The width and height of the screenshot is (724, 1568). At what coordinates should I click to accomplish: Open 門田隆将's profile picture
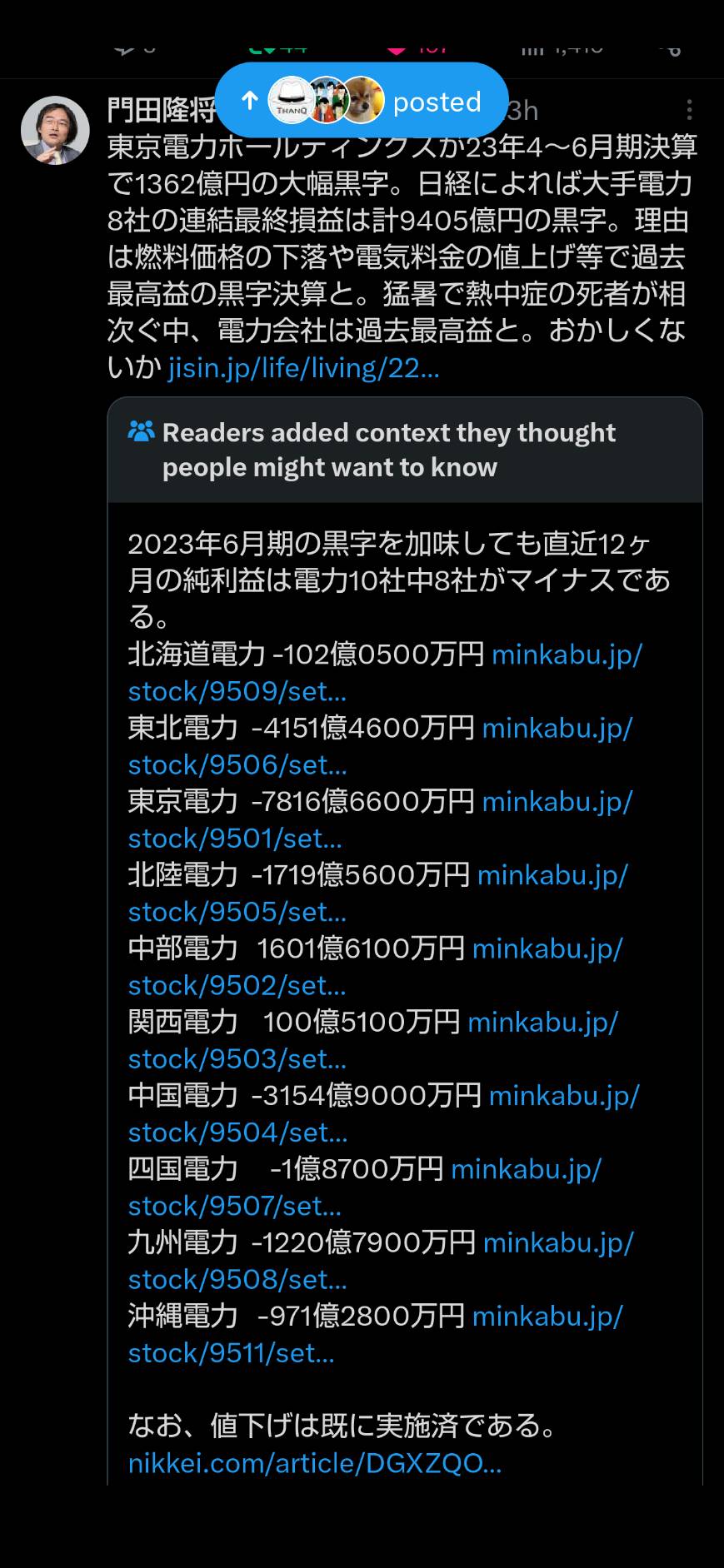(x=55, y=130)
